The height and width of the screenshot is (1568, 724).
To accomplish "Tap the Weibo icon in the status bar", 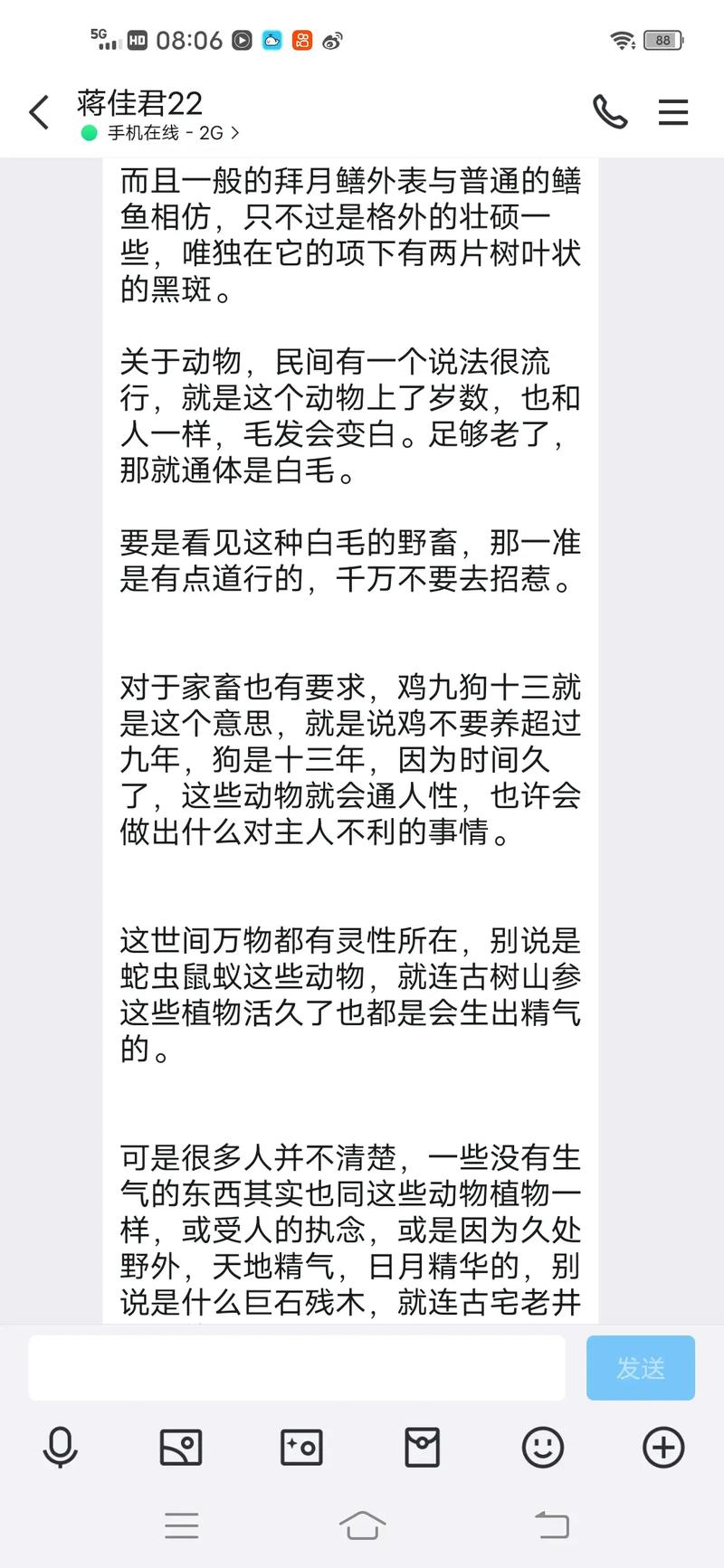I will 332,41.
